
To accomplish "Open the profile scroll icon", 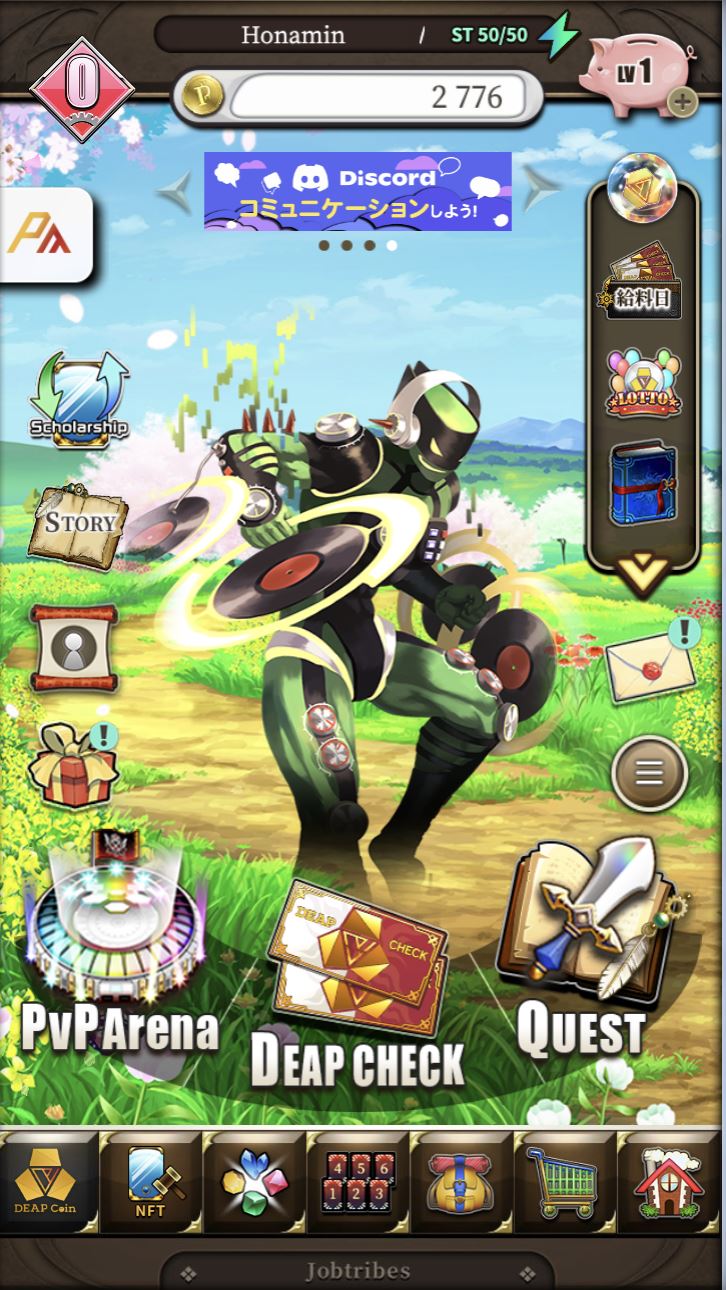I will (x=74, y=650).
